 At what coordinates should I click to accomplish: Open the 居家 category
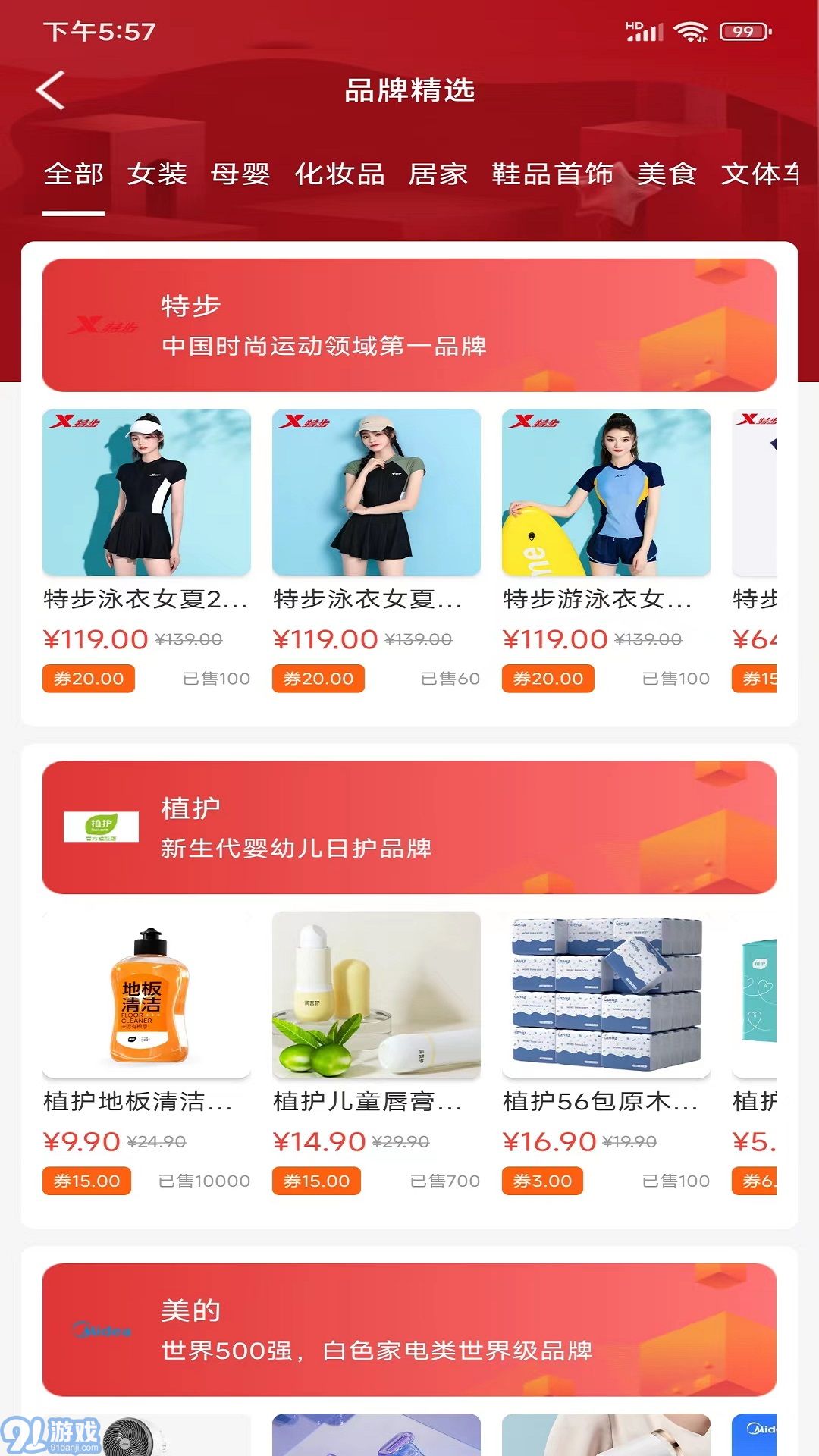(440, 174)
